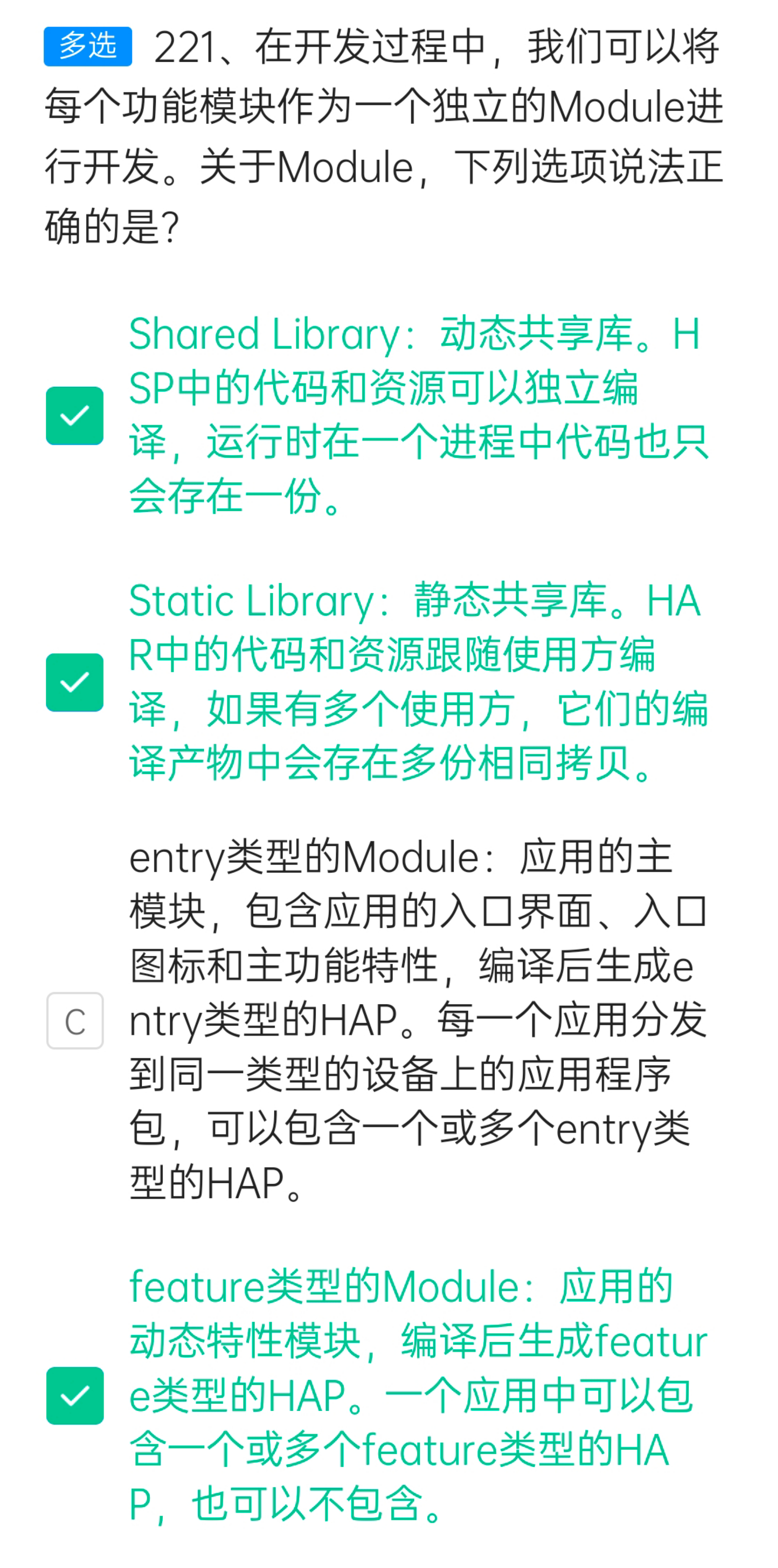The height and width of the screenshot is (1568, 778).
Task: Uncheck the feature类型的Module option
Action: pos(75,1395)
